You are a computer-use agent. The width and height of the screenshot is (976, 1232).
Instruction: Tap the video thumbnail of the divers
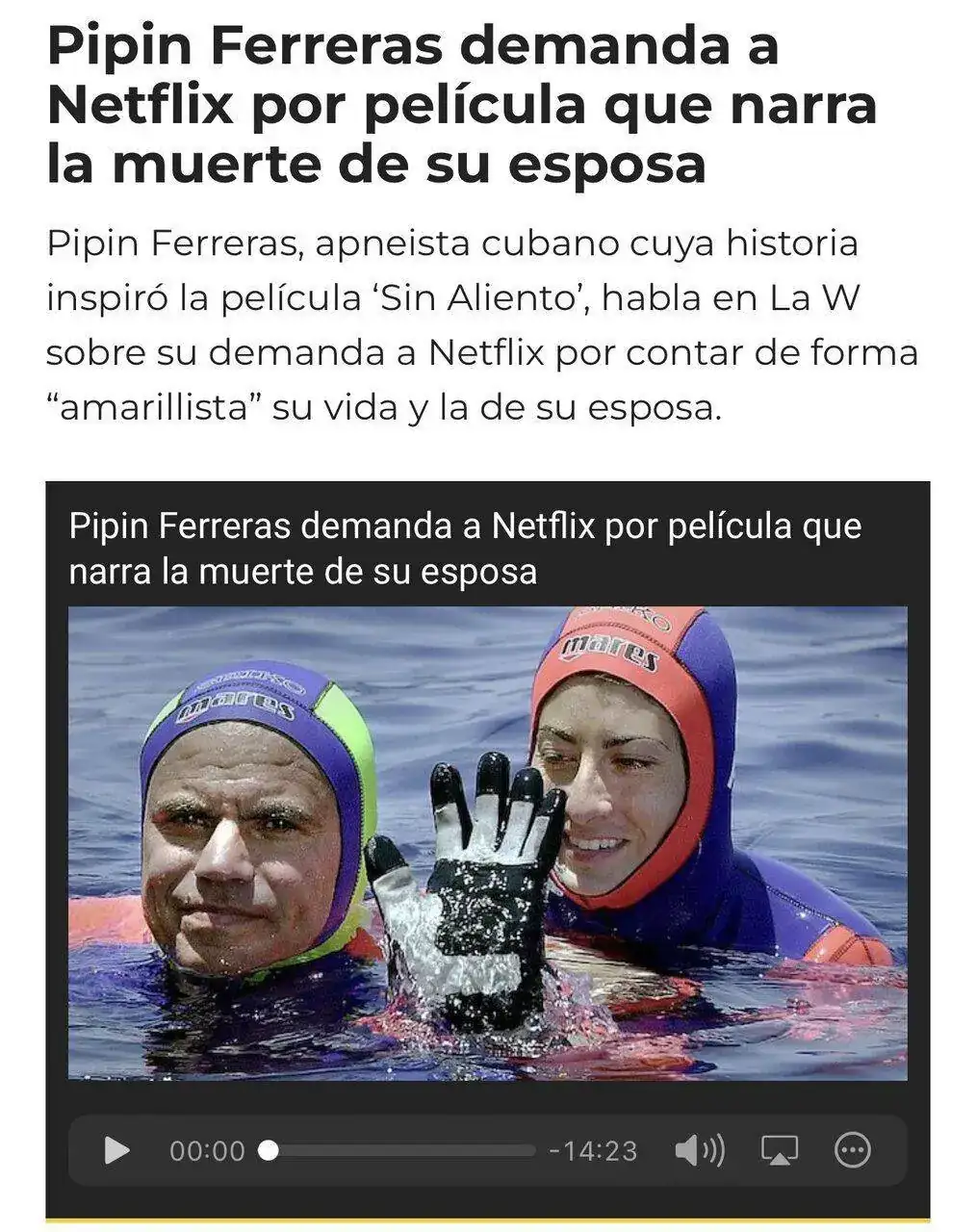(487, 842)
